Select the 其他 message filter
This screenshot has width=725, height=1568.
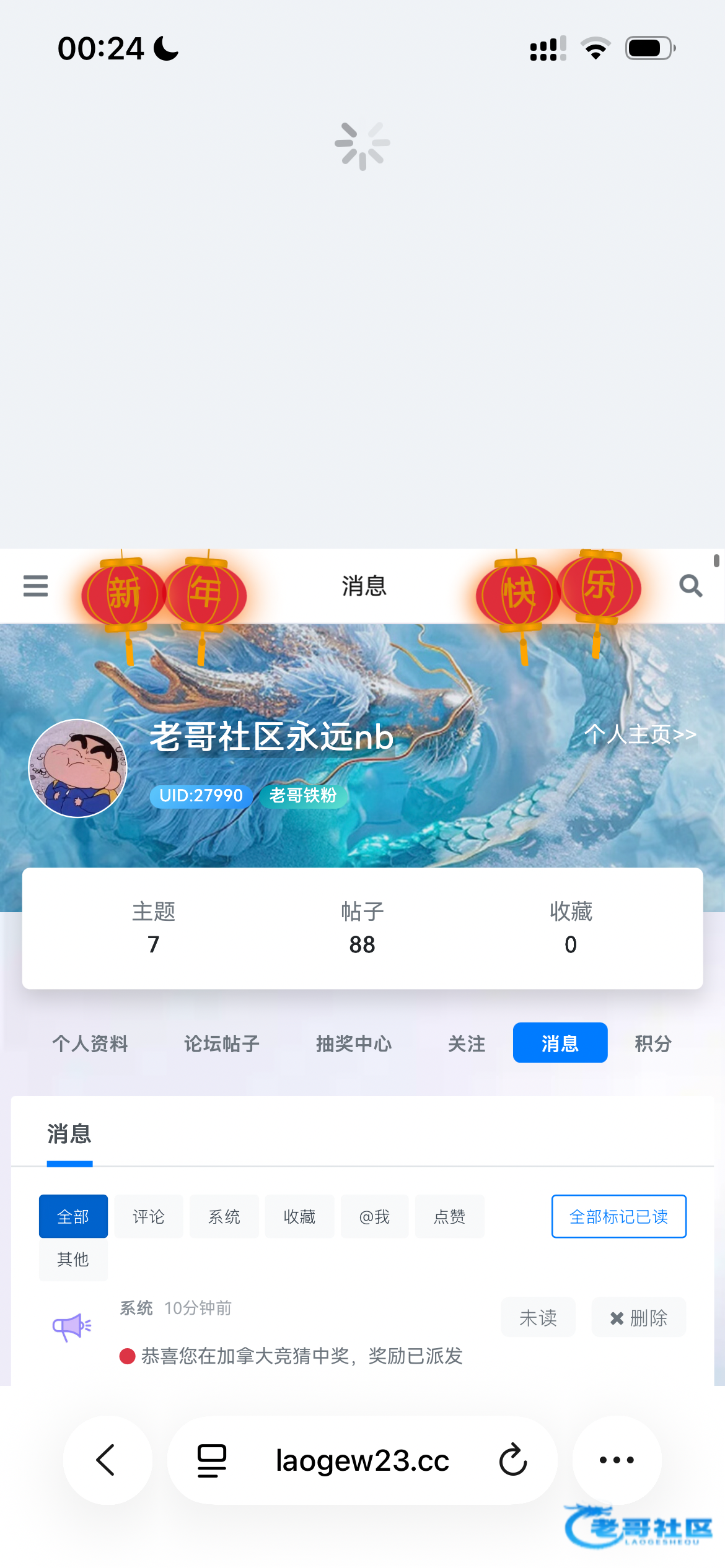[73, 1260]
